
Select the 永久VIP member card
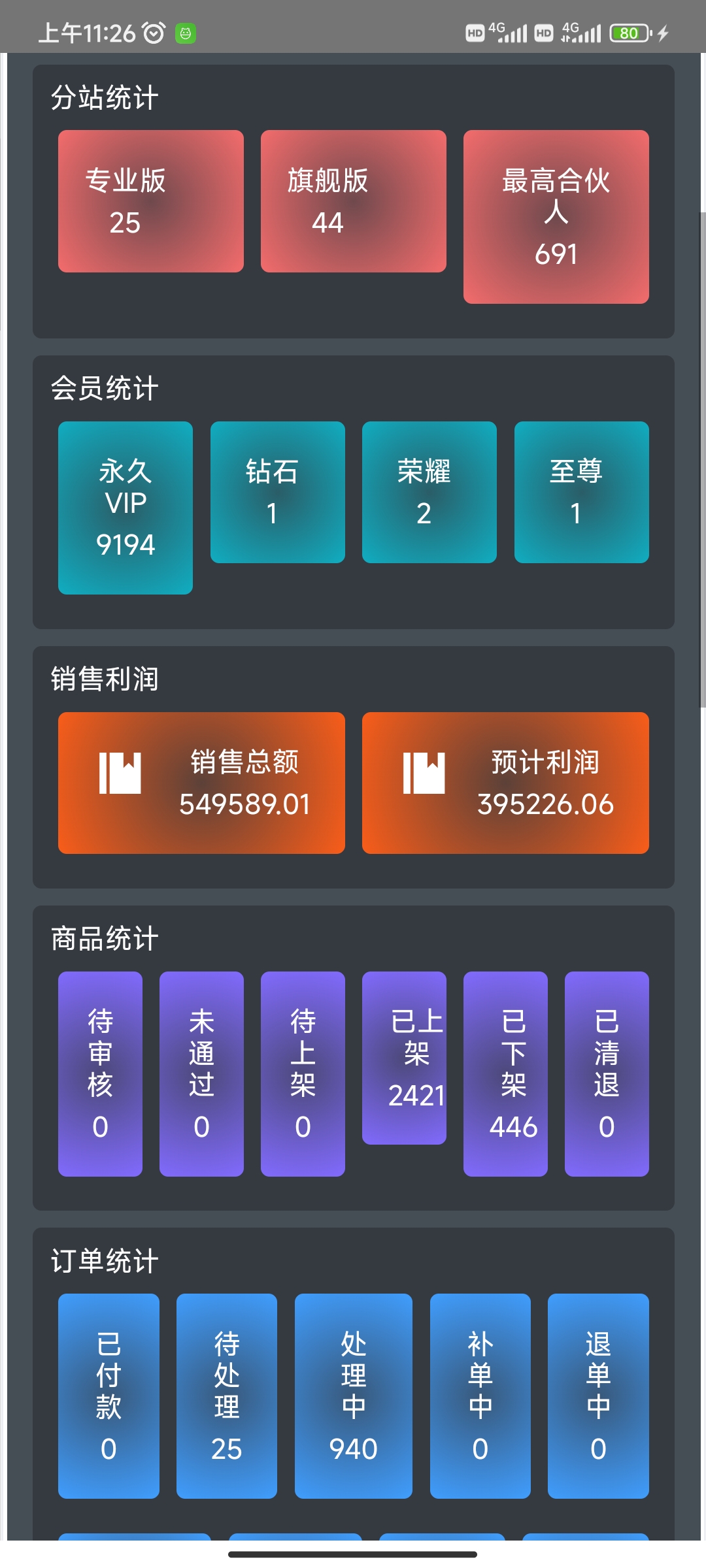(125, 508)
